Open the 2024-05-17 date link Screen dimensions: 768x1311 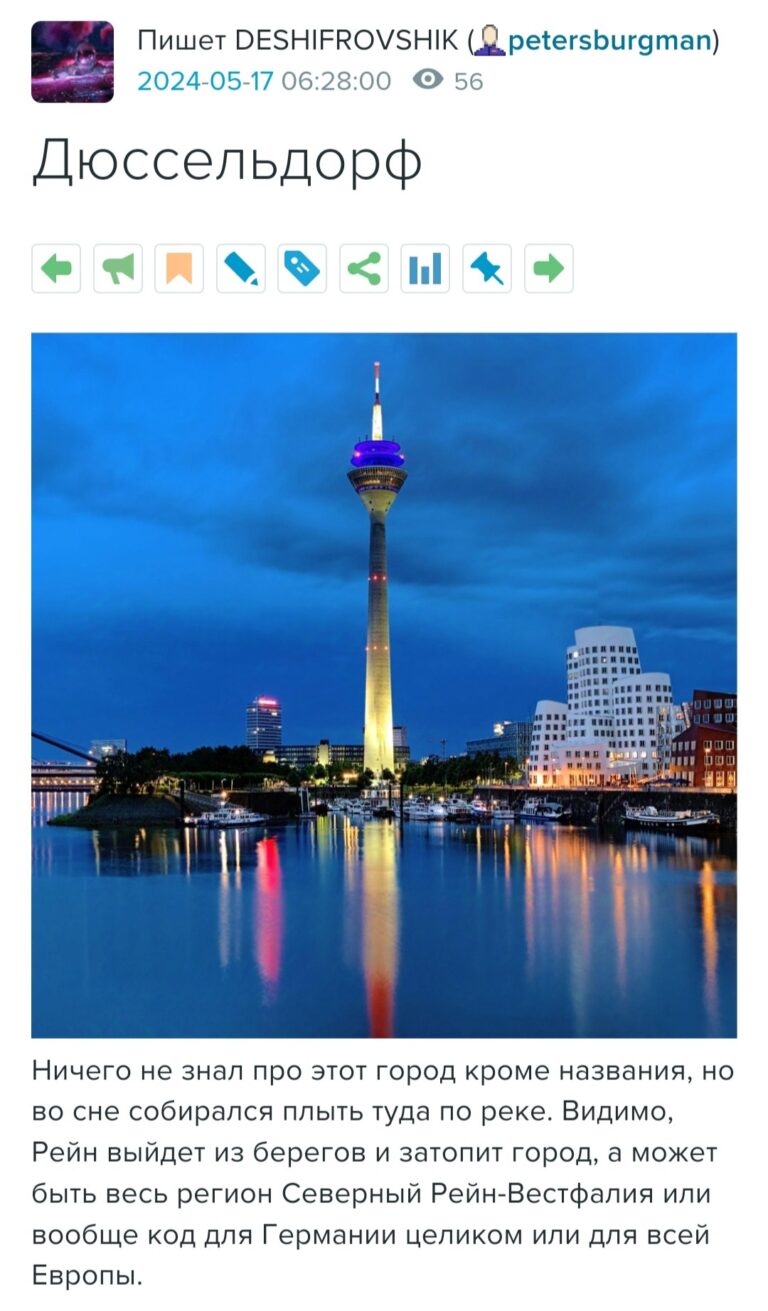205,81
